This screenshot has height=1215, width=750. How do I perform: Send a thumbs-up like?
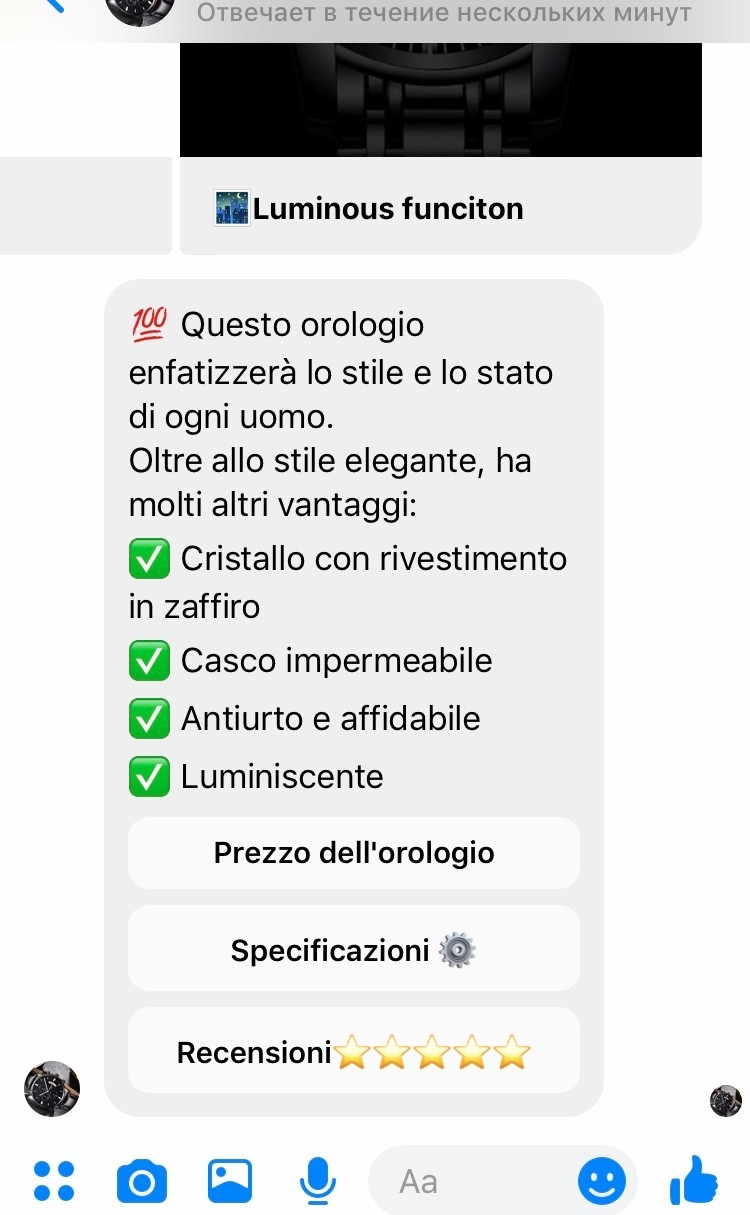pos(693,1181)
